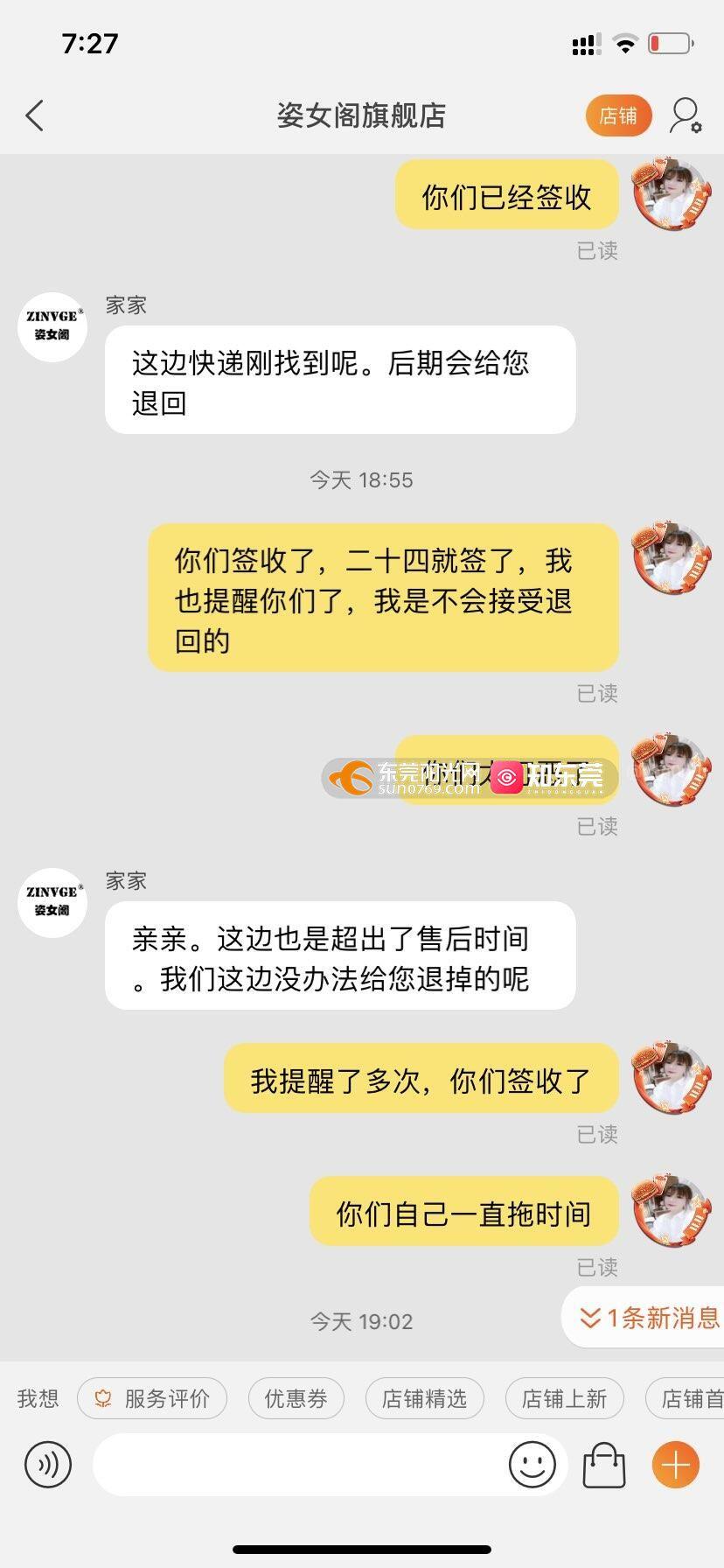Open the emoji picker
The width and height of the screenshot is (724, 1568).
click(x=532, y=1464)
